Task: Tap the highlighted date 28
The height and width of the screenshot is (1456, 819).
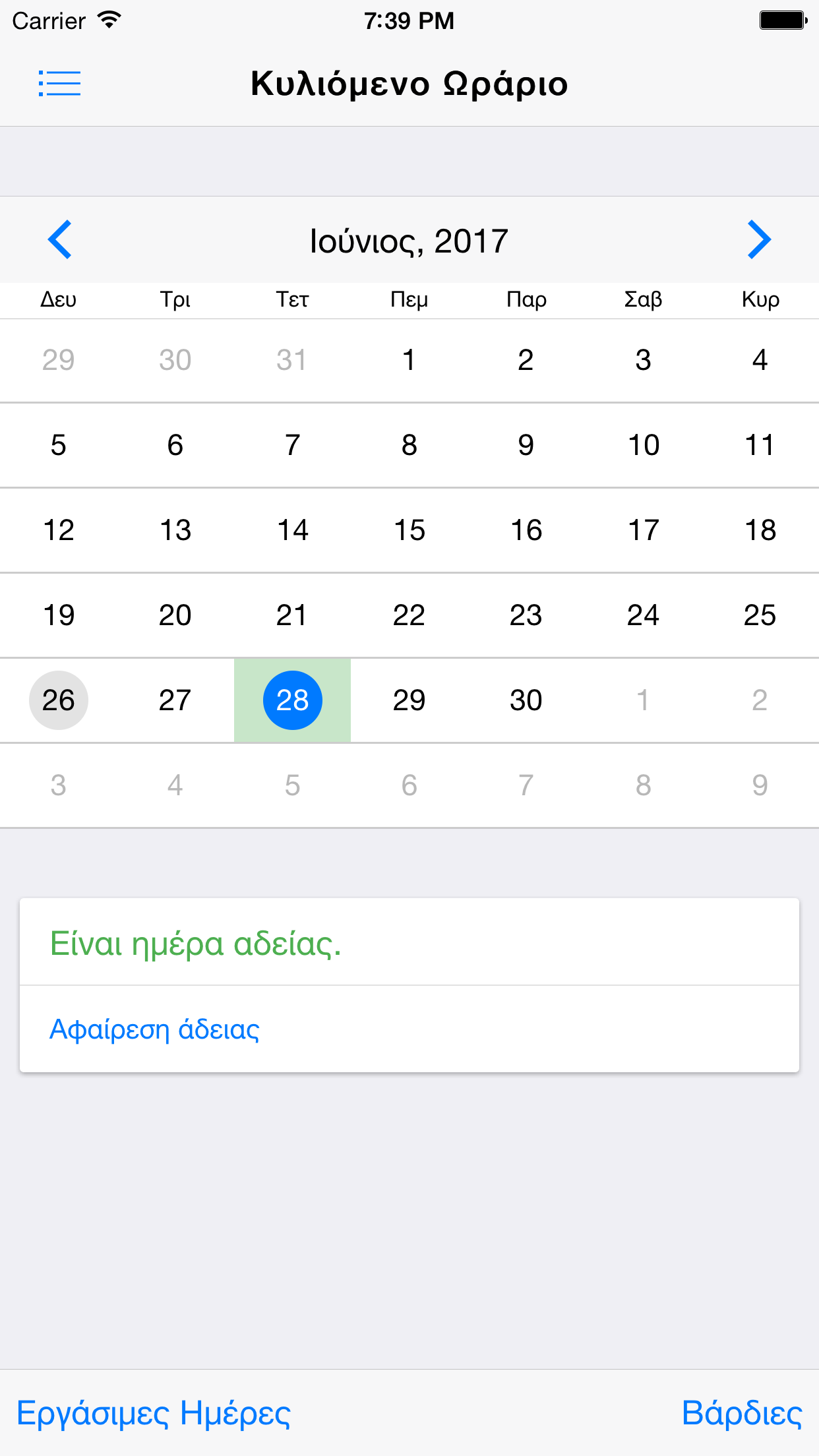Action: pos(293,700)
